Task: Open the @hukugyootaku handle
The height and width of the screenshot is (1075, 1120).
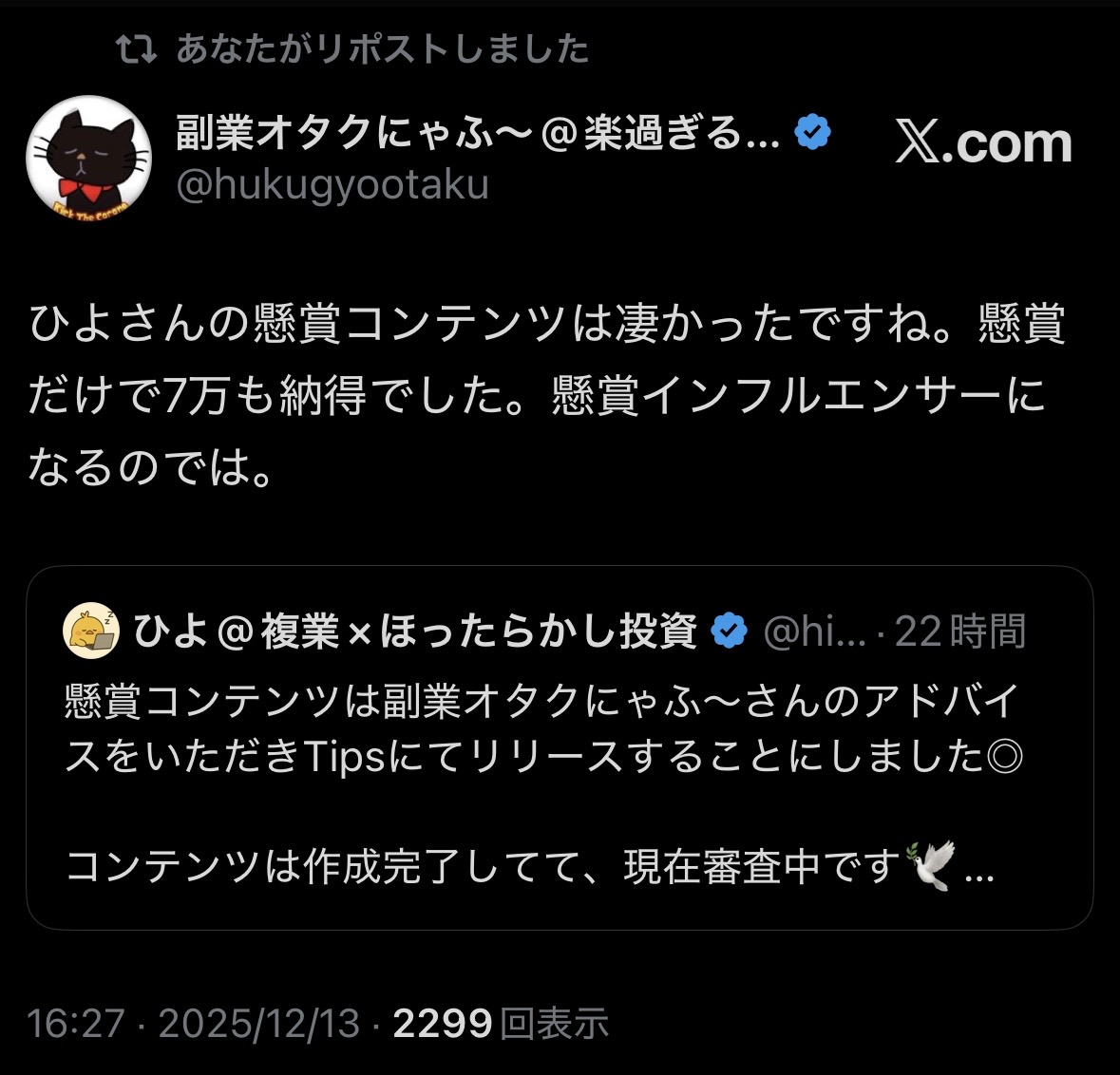Action: (332, 184)
